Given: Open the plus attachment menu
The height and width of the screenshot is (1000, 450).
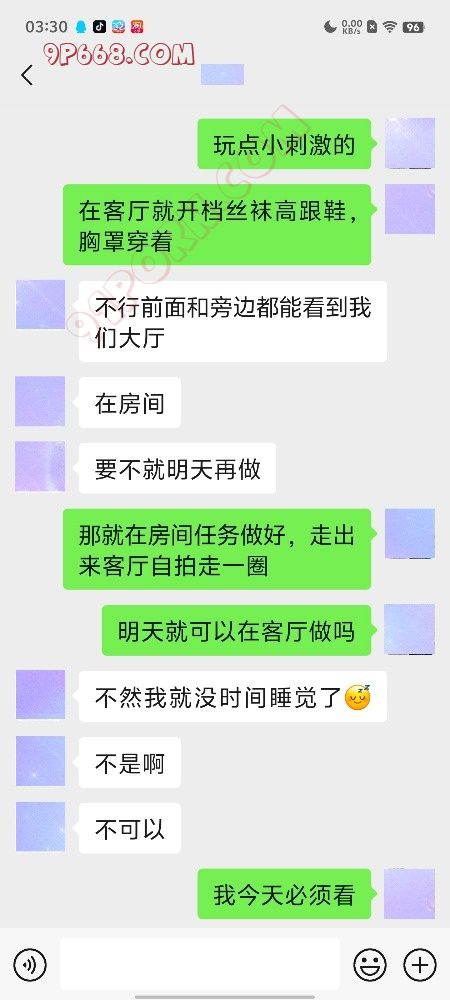Looking at the screenshot, I should [420, 964].
